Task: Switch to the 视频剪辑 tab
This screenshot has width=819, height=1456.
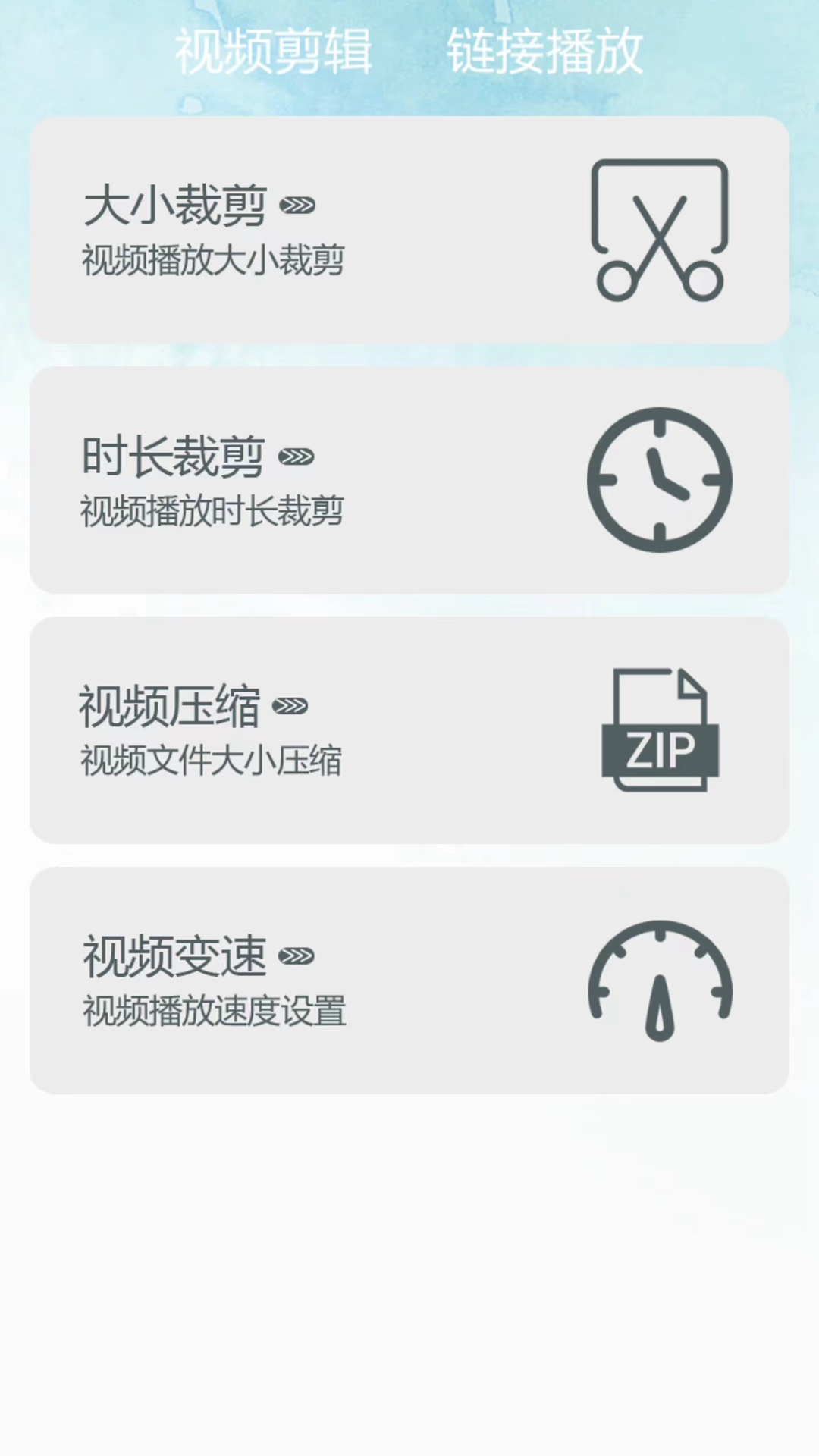Action: (273, 52)
